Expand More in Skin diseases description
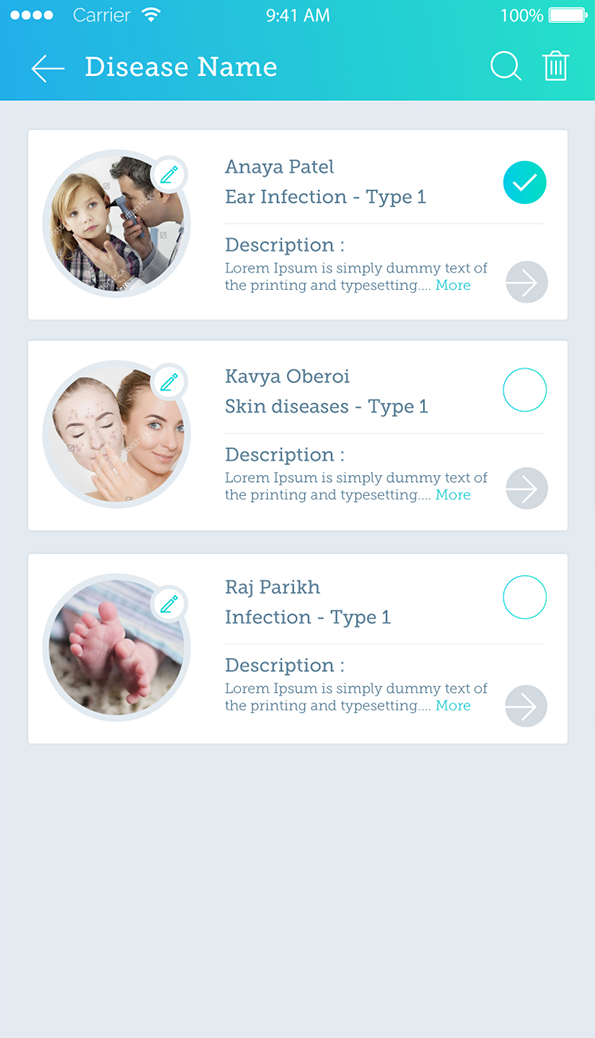Image resolution: width=595 pixels, height=1038 pixels. pos(453,495)
